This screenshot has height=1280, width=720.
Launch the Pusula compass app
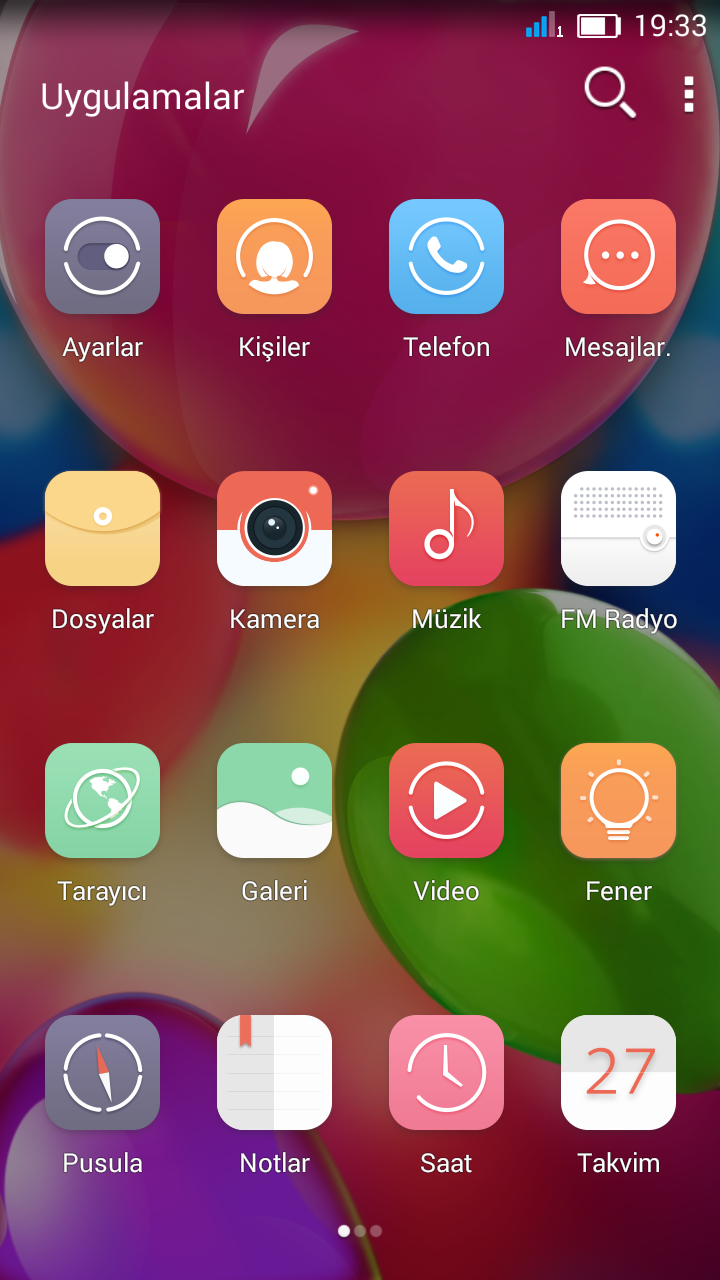102,1072
